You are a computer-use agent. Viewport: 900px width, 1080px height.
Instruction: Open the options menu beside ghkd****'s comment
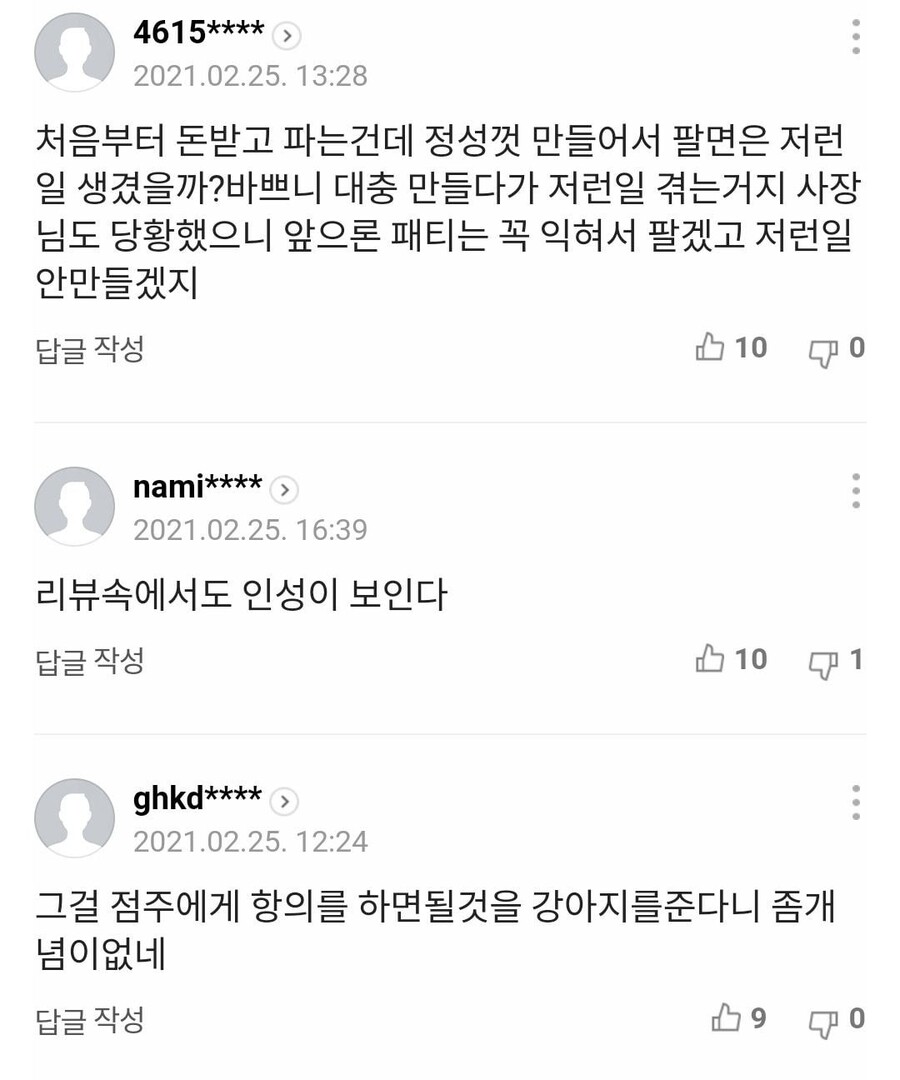(857, 803)
